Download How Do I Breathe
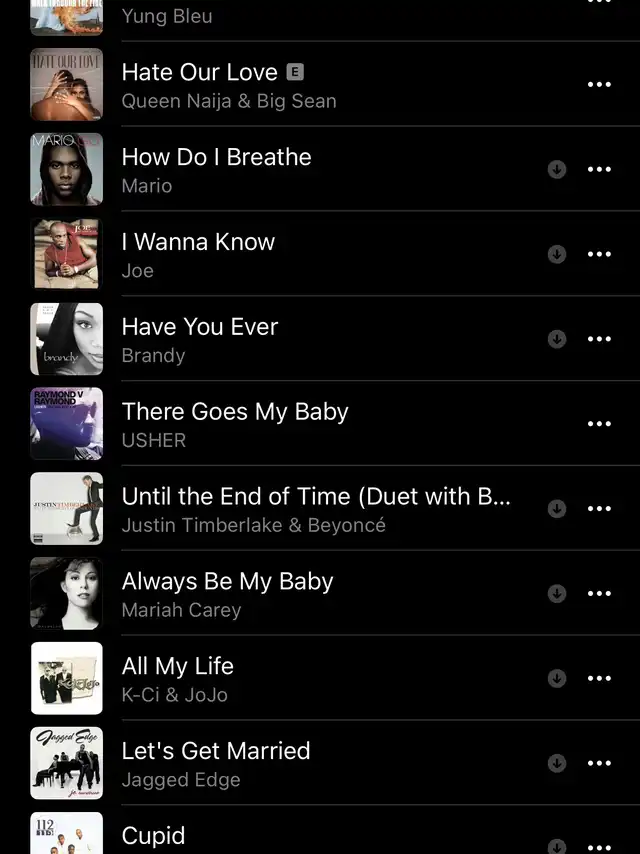Screen dimensions: 640x854 [x=557, y=170]
